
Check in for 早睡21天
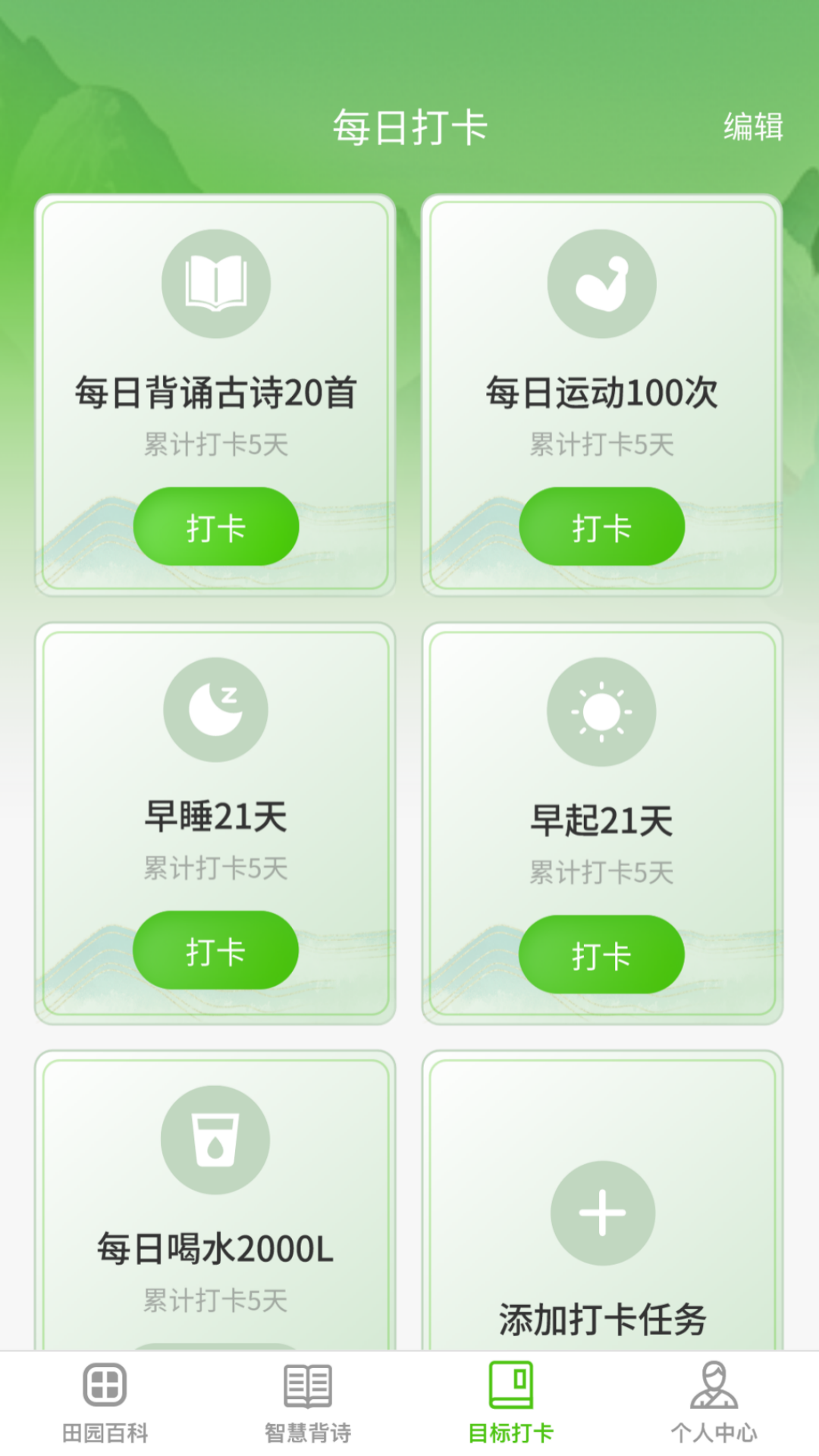coord(216,950)
